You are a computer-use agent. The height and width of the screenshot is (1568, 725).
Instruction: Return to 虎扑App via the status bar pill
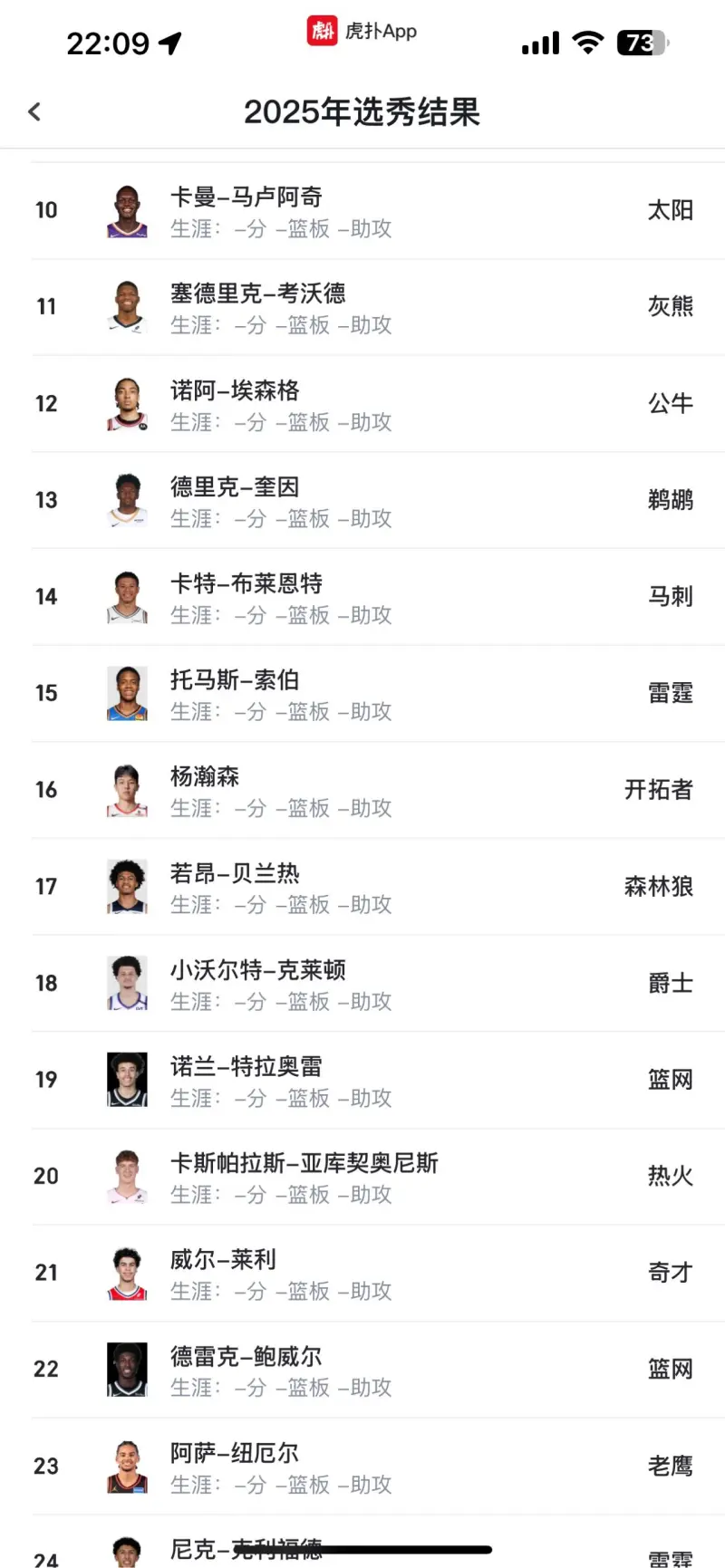362,31
